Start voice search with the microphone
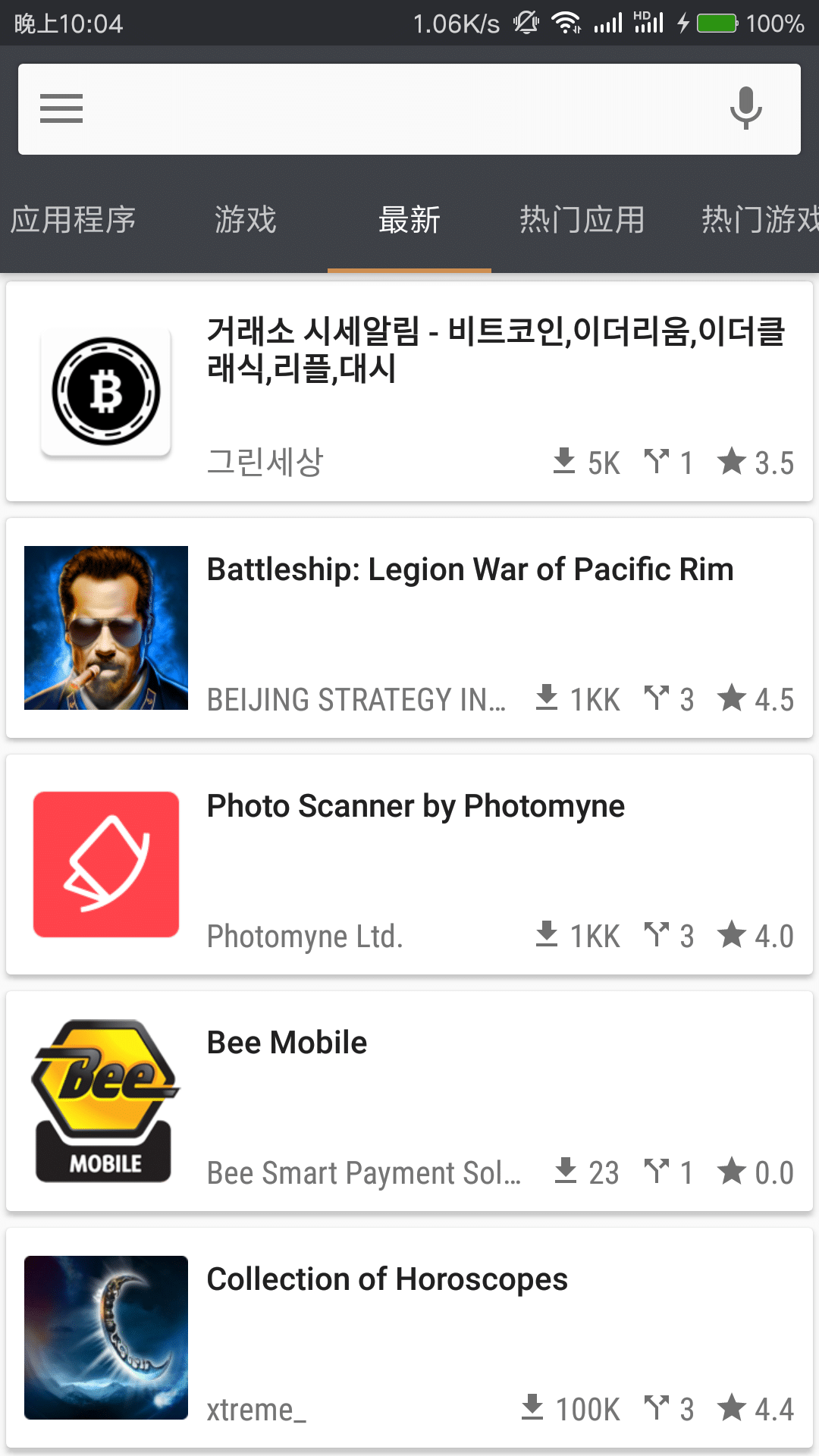819x1456 pixels. click(745, 108)
